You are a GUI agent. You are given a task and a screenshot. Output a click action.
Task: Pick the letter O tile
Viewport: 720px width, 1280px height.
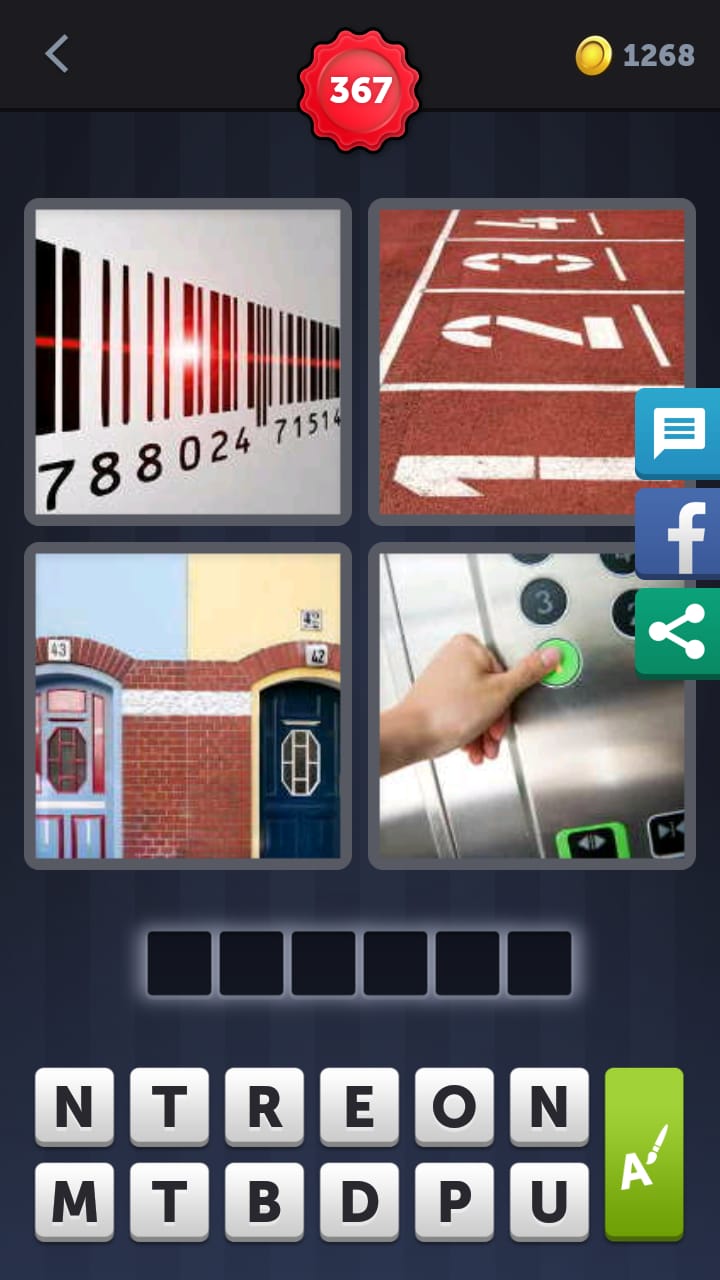click(x=454, y=1106)
